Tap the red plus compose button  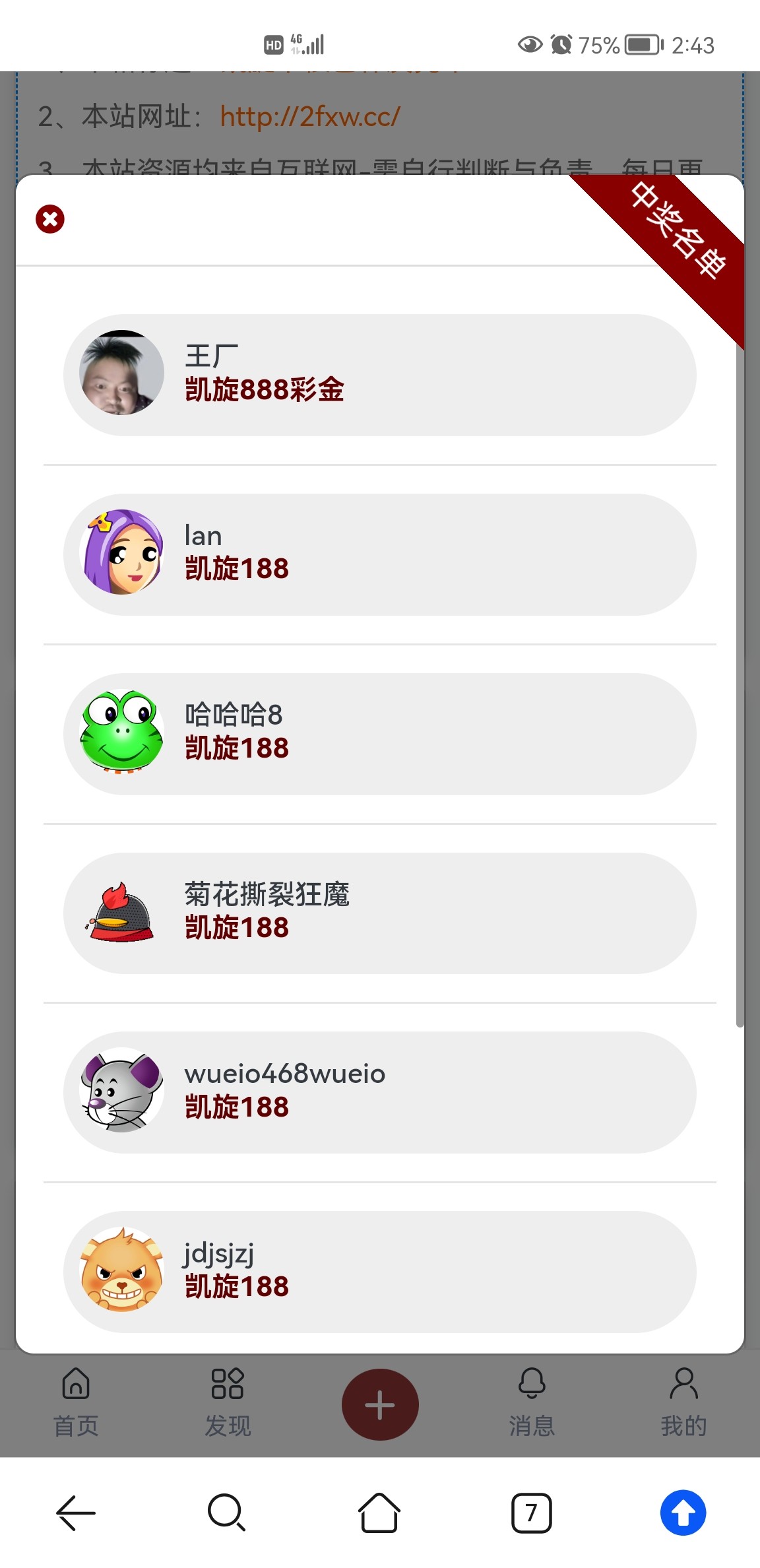coord(380,1404)
